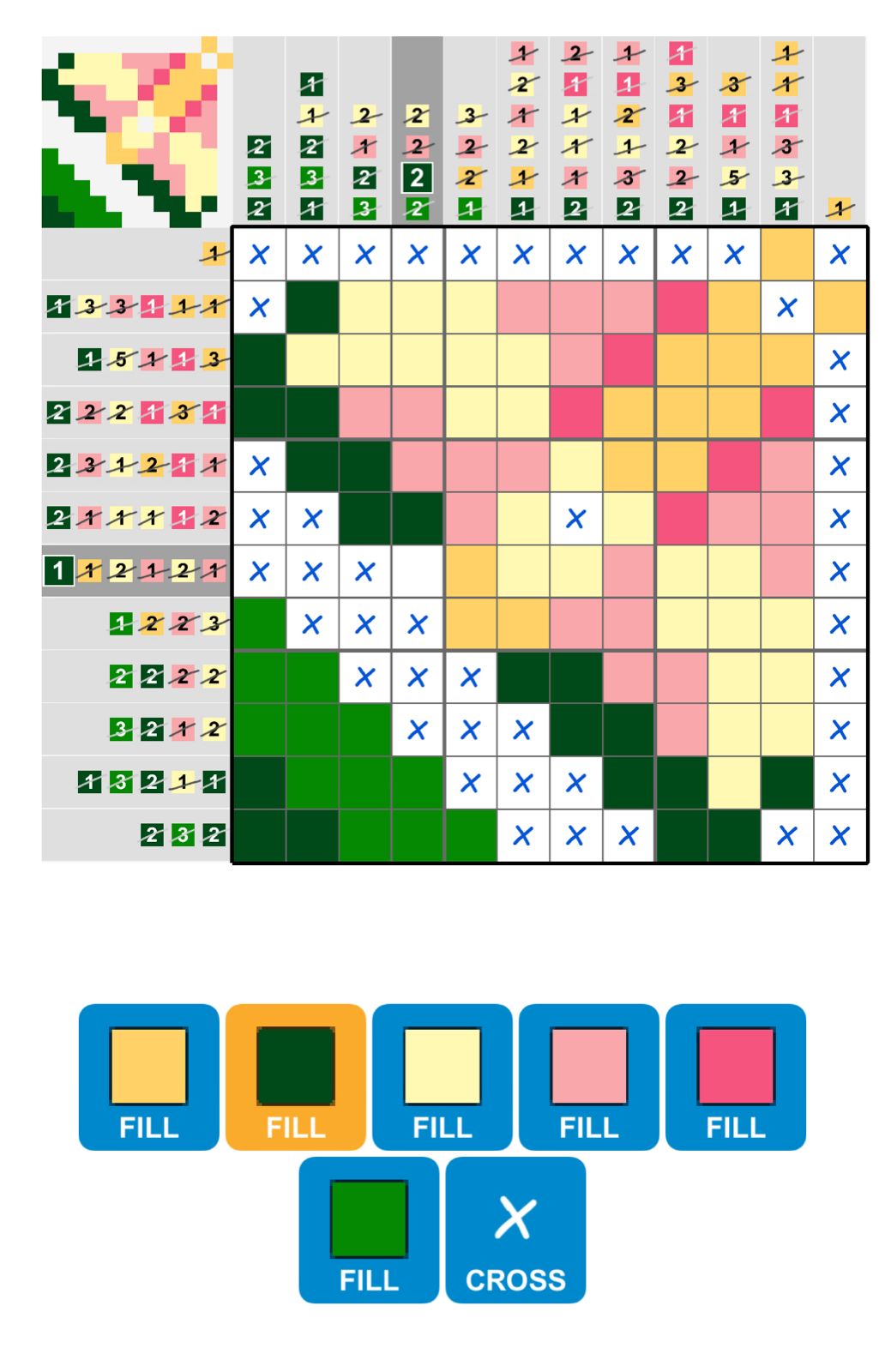Image resolution: width=885 pixels, height=1372 pixels.
Task: Select the bright green fill color
Action: click(x=369, y=1229)
